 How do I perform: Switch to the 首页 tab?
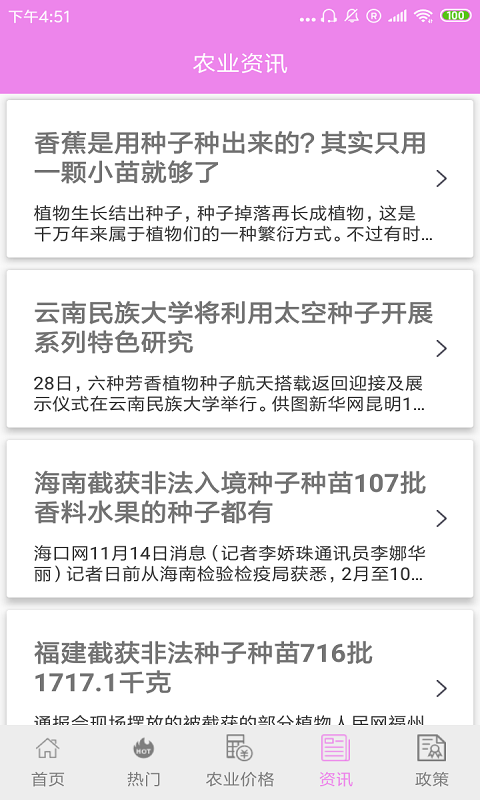[x=48, y=762]
